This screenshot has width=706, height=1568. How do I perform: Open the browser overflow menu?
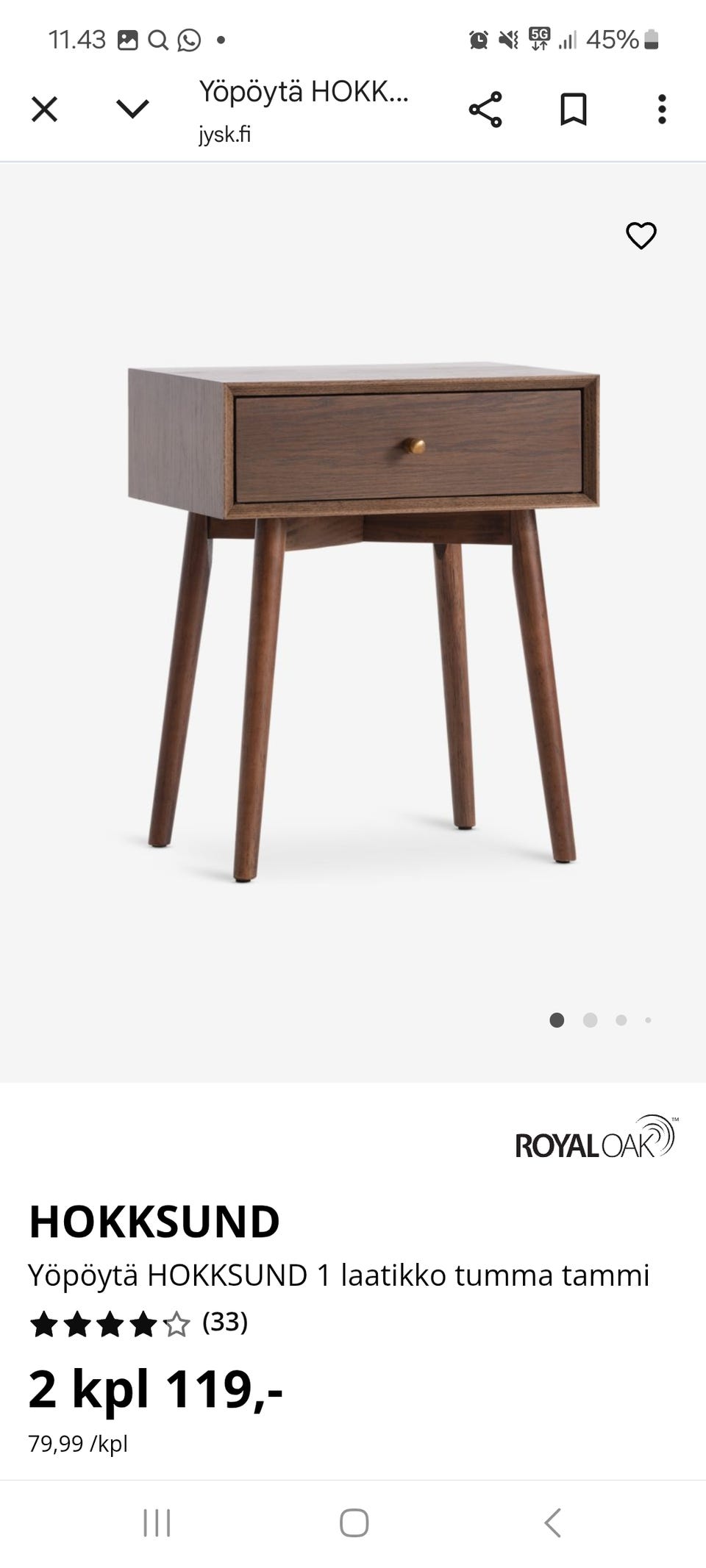tap(662, 110)
